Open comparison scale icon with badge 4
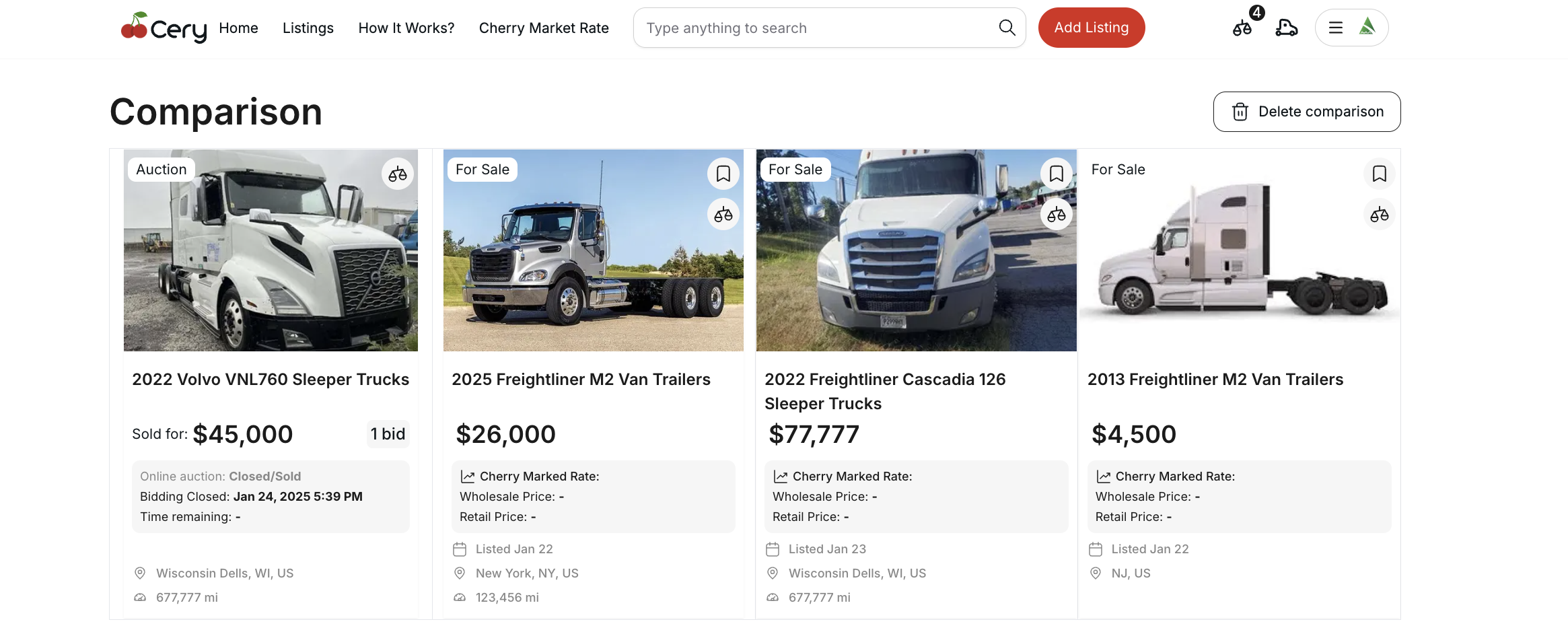Viewport: 1568px width, 630px height. (1242, 28)
